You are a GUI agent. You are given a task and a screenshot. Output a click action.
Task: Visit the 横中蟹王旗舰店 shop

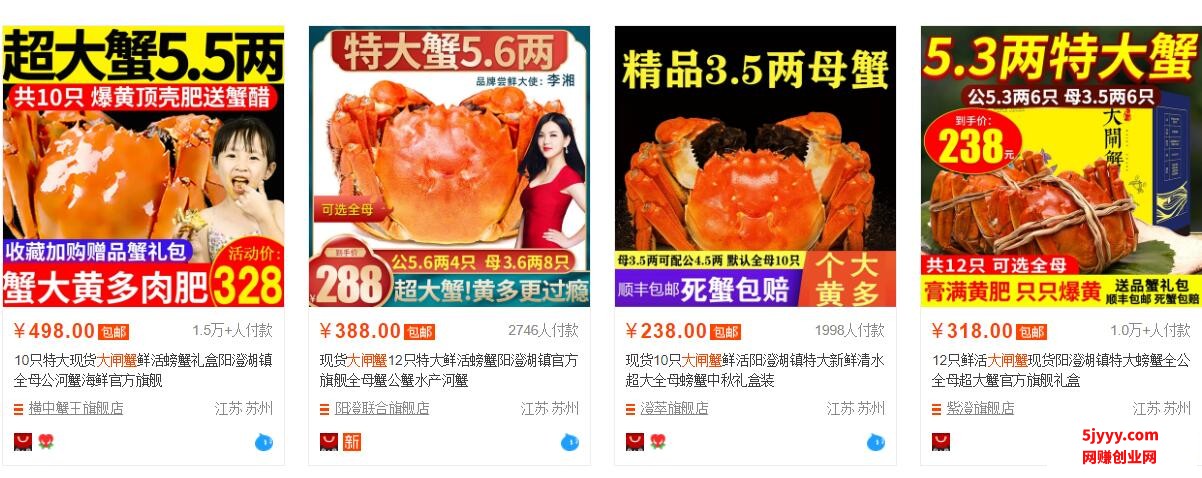pyautogui.click(x=76, y=408)
